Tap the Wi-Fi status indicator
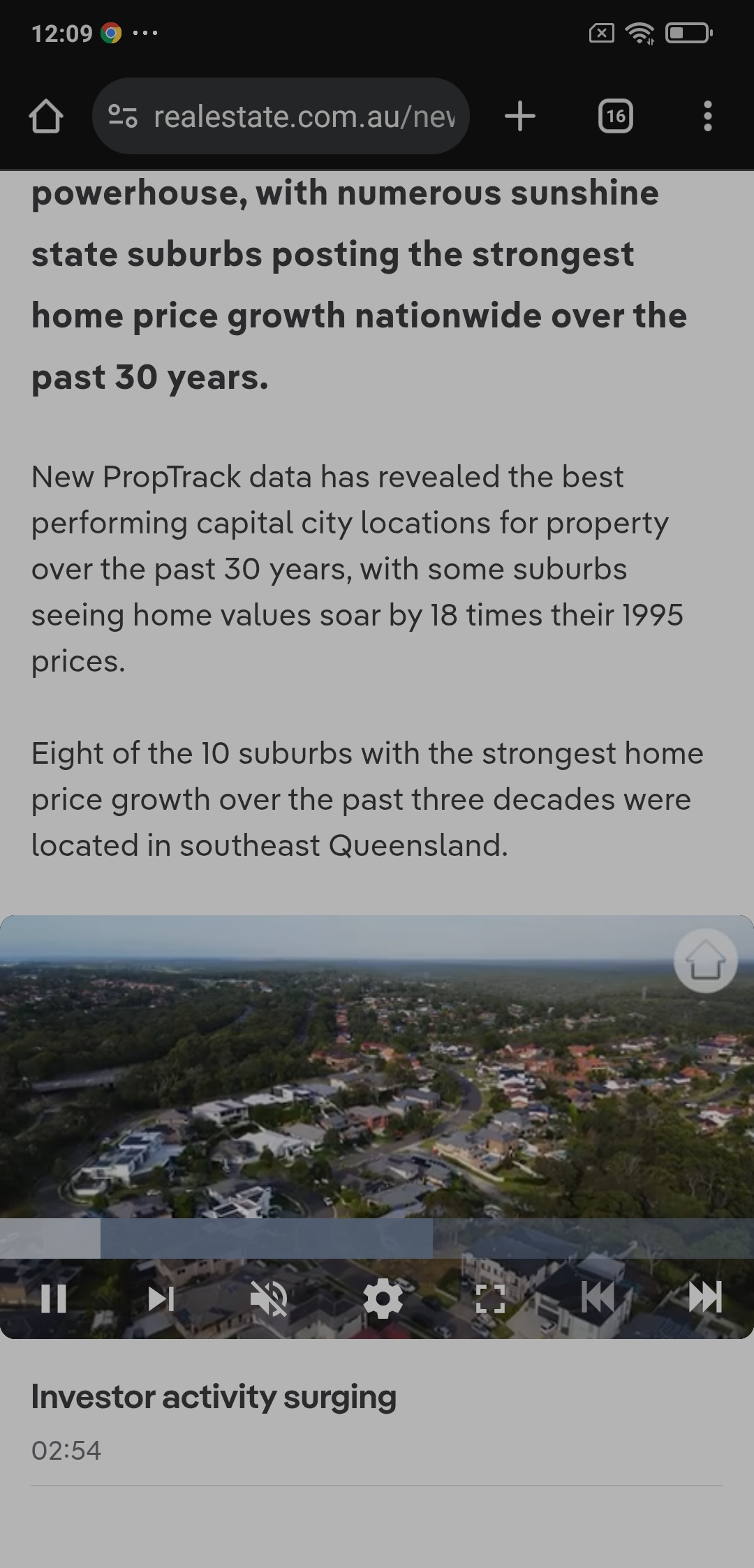The height and width of the screenshot is (1568, 754). 639,34
